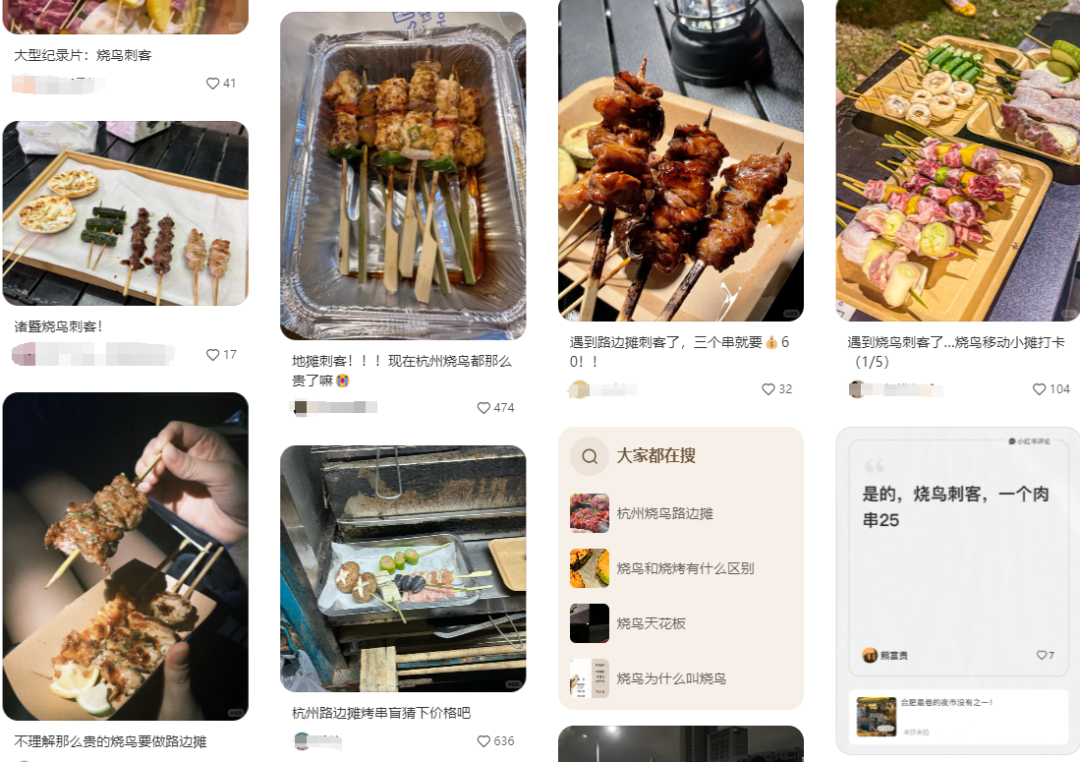Select the suggested search "烧鸟和烧烤有什么区别"

(x=685, y=568)
